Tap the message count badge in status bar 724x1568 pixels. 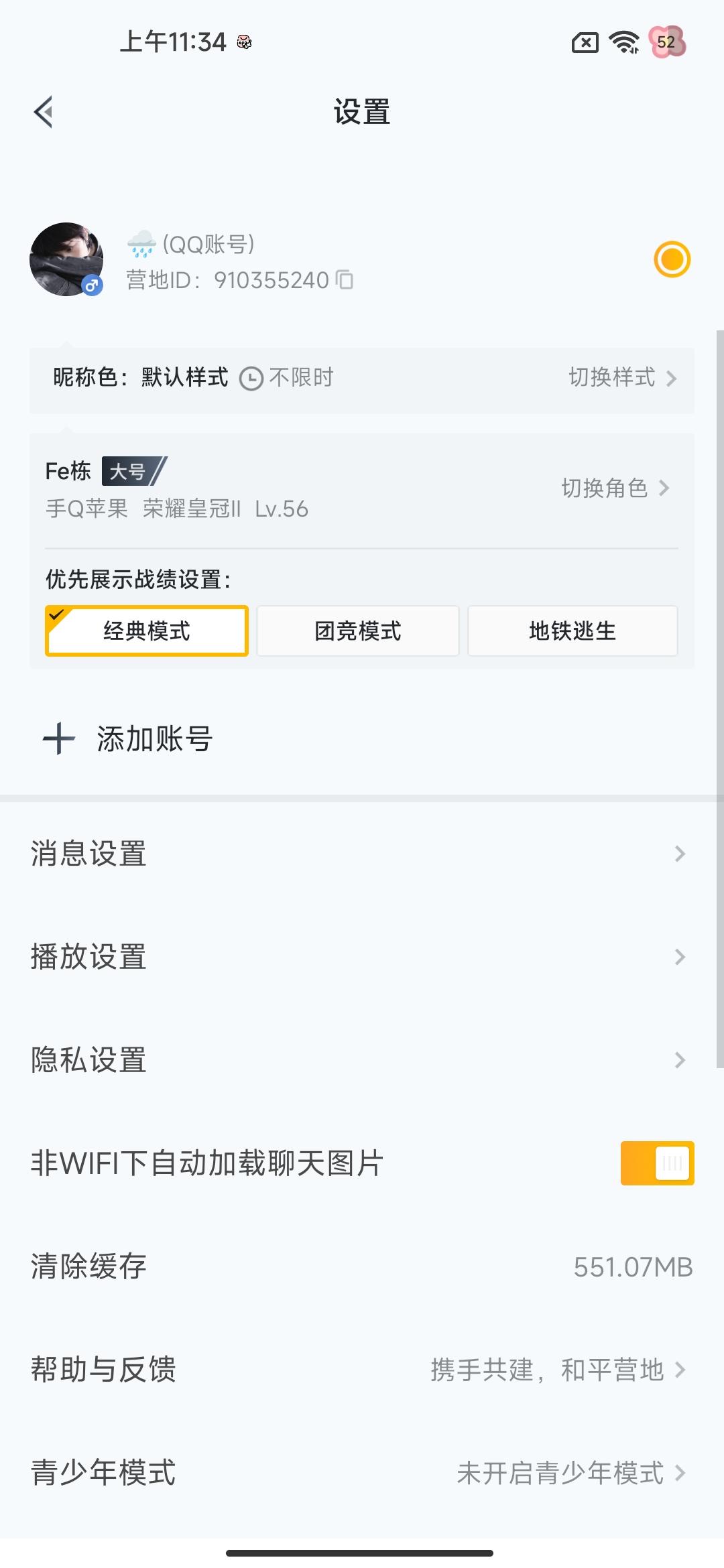(x=667, y=42)
